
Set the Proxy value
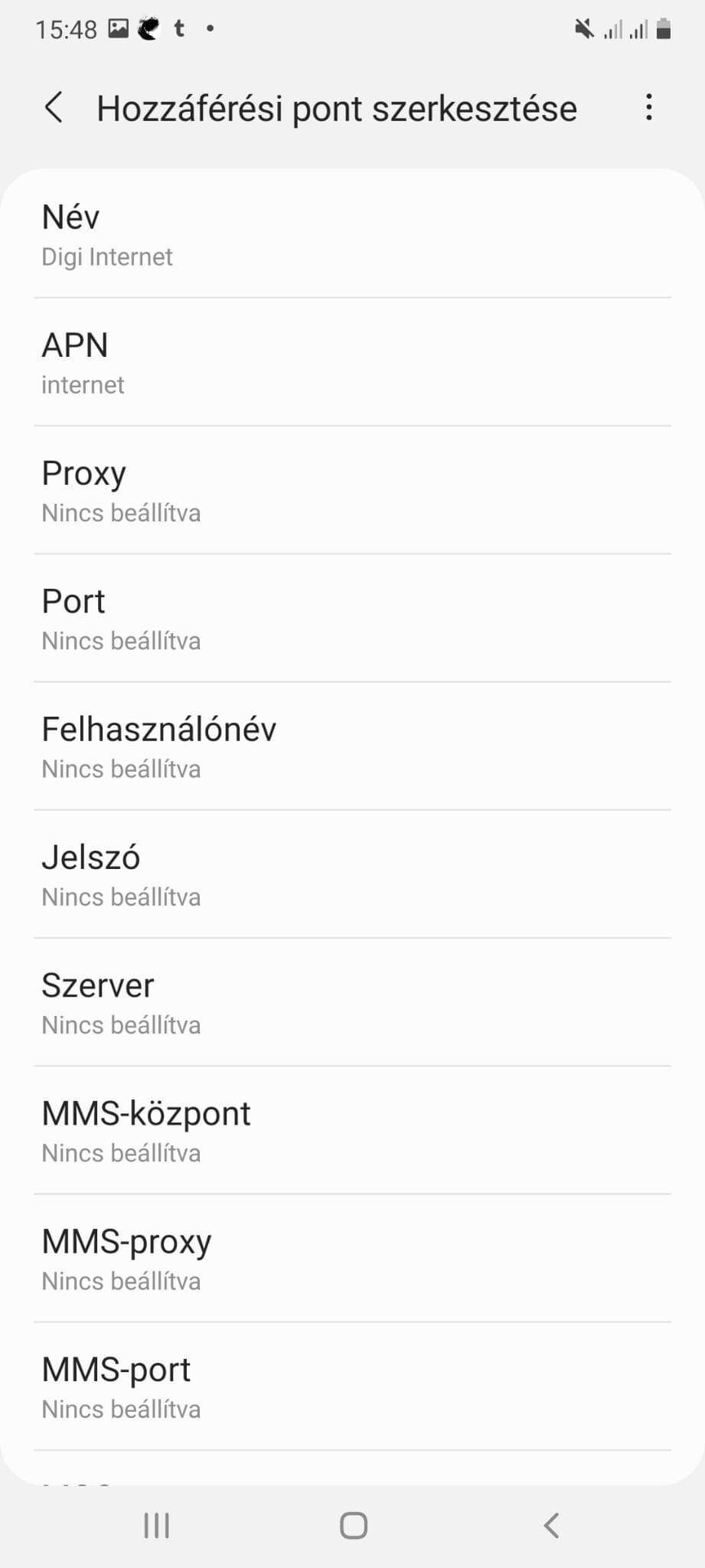click(352, 491)
